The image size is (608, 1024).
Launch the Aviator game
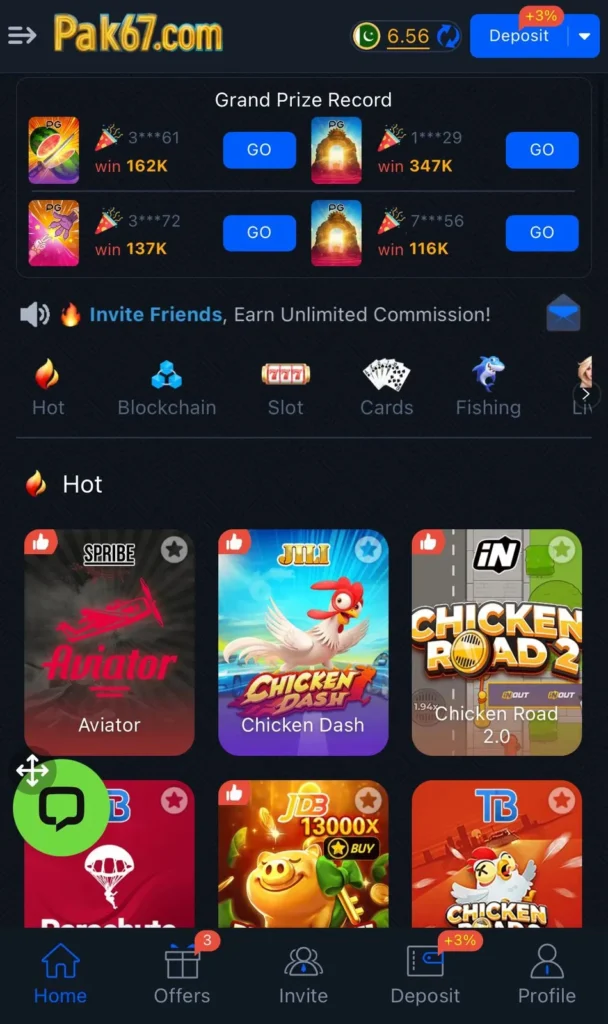click(109, 642)
